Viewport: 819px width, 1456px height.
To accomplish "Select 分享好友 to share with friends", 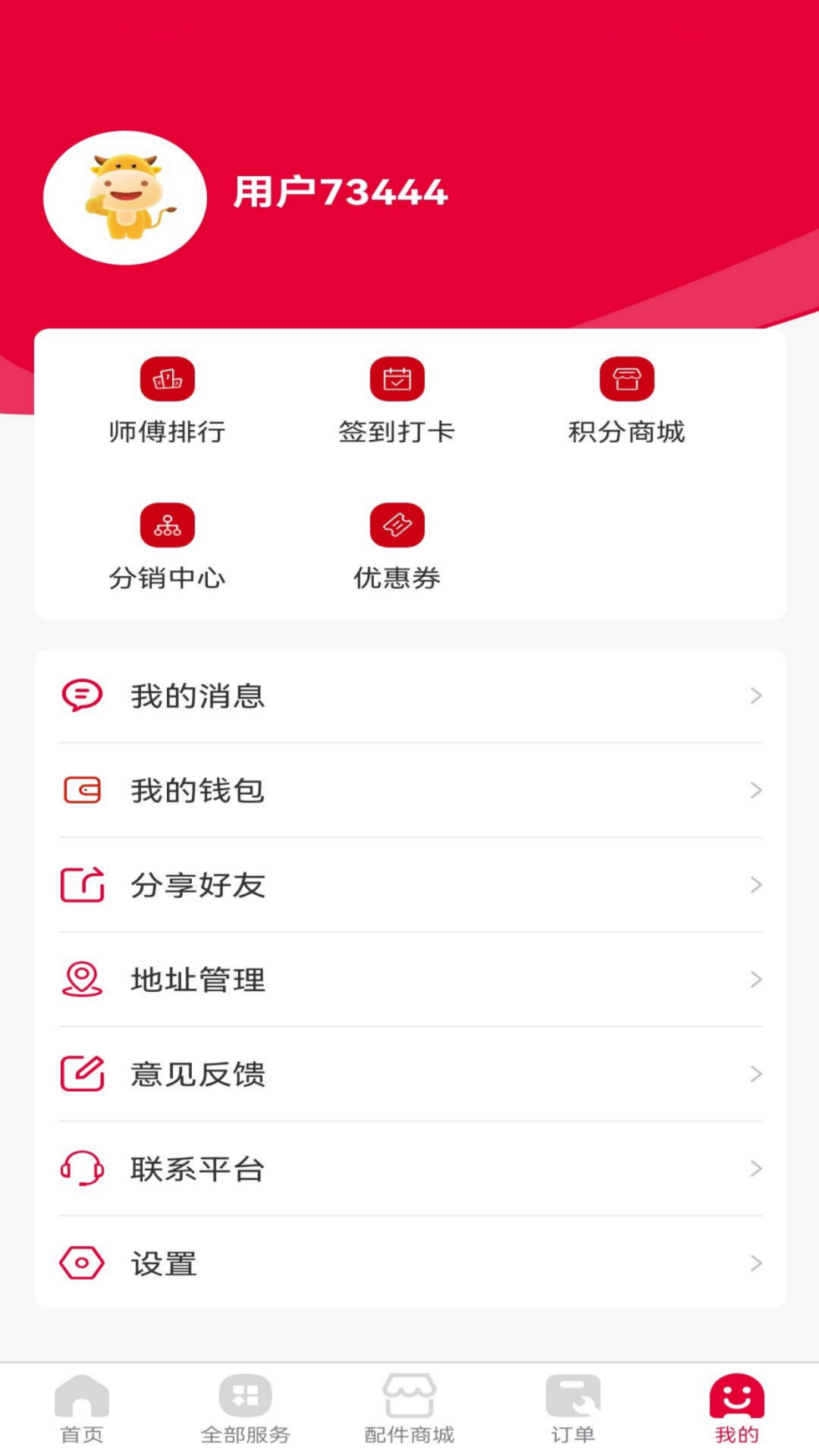I will click(x=409, y=885).
